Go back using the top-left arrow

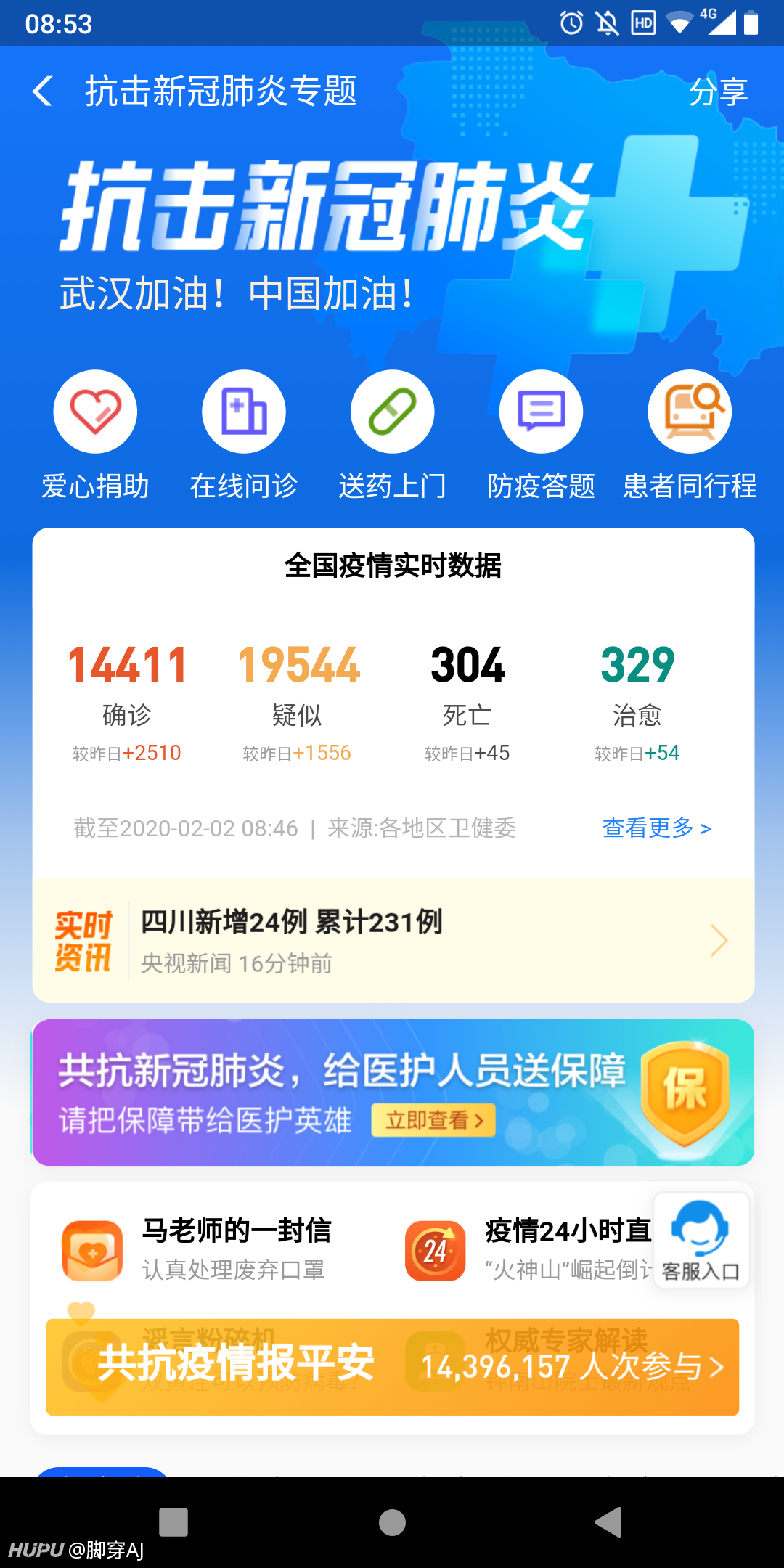[x=43, y=91]
